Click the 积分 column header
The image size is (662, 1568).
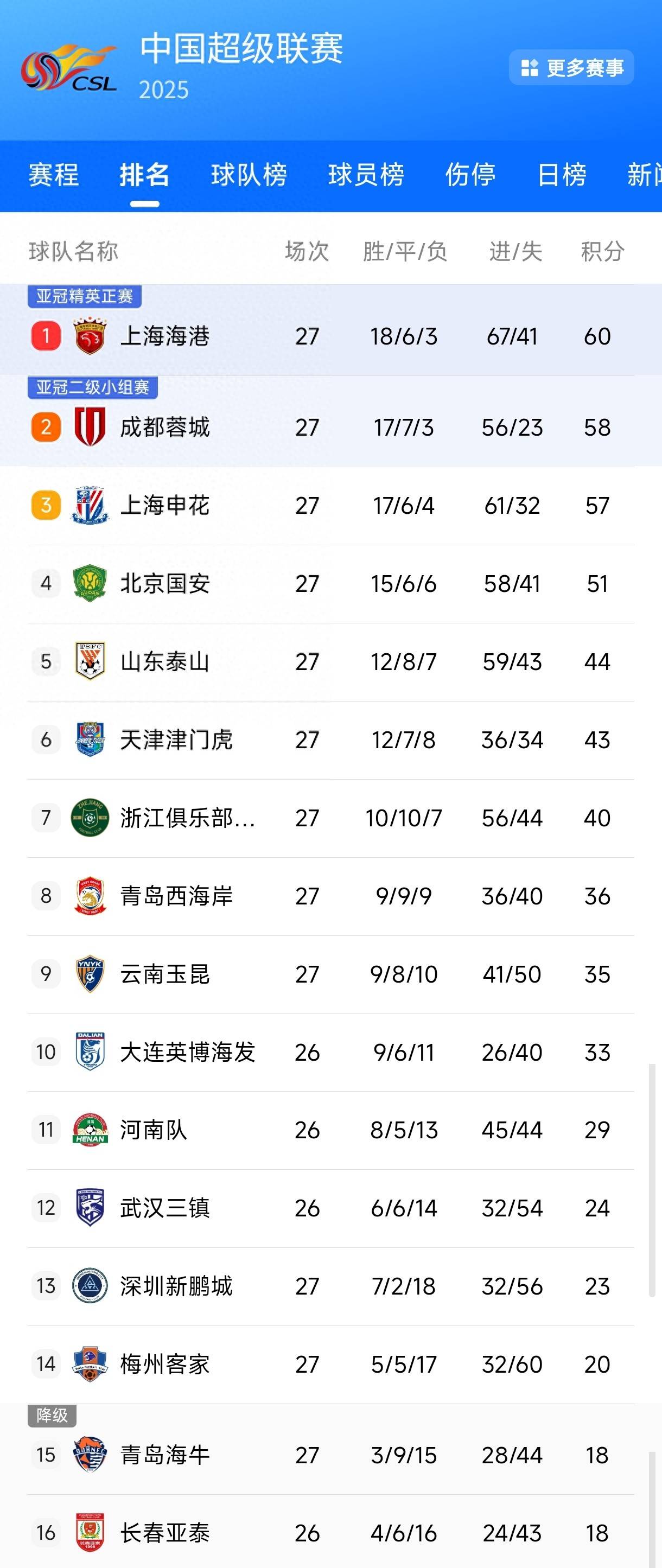pos(601,250)
